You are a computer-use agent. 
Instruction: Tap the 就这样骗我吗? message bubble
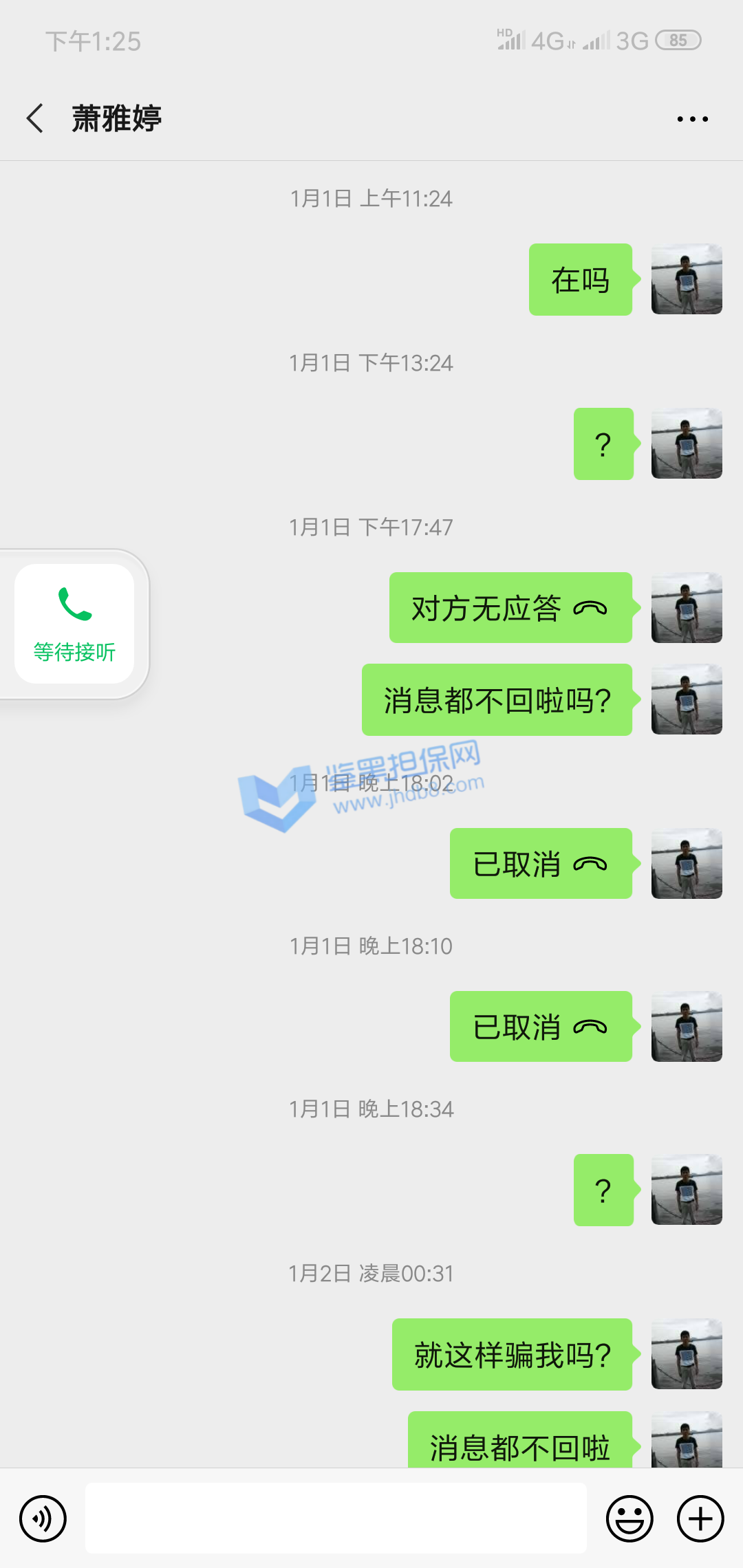[x=512, y=1354]
